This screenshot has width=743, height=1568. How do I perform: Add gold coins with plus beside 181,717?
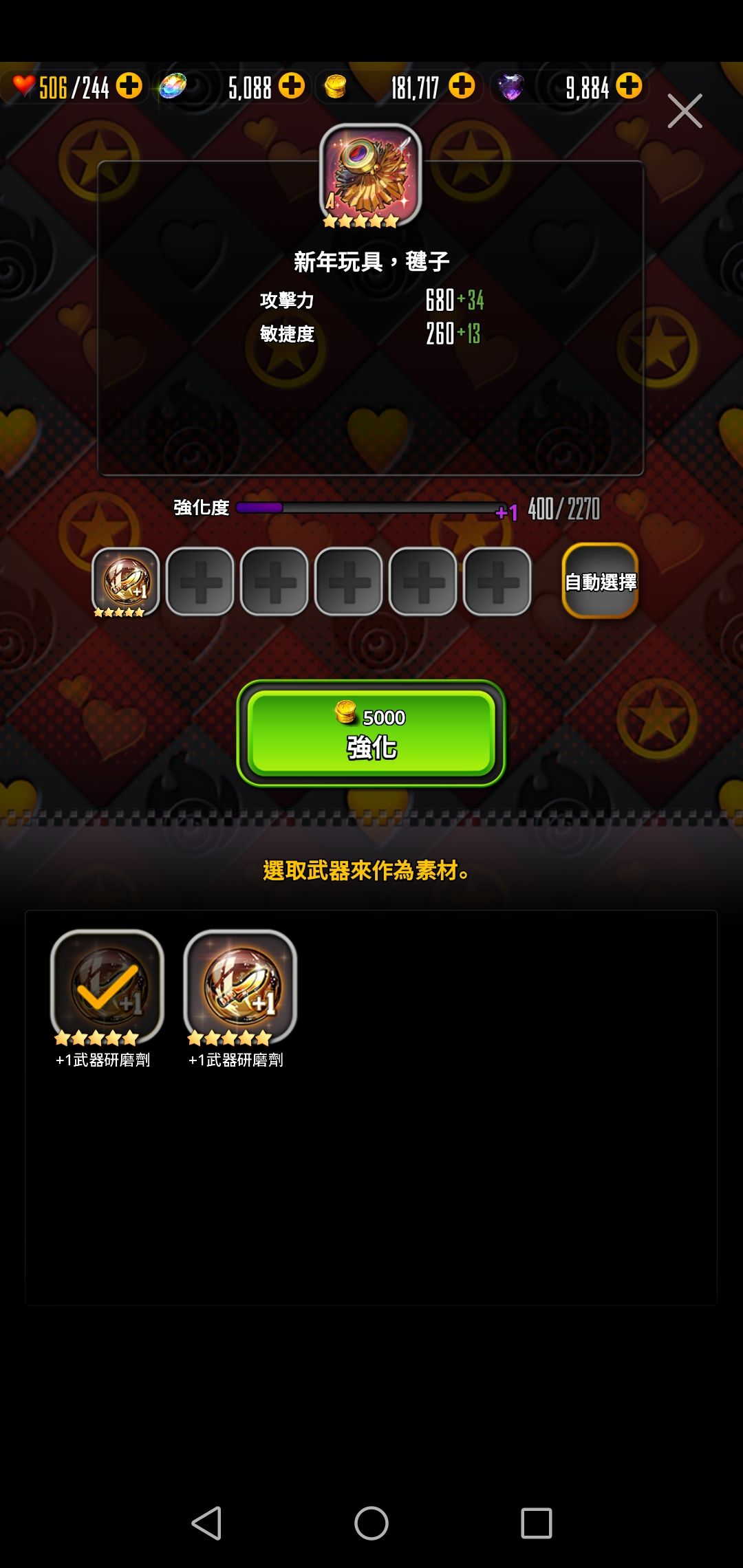tap(462, 86)
